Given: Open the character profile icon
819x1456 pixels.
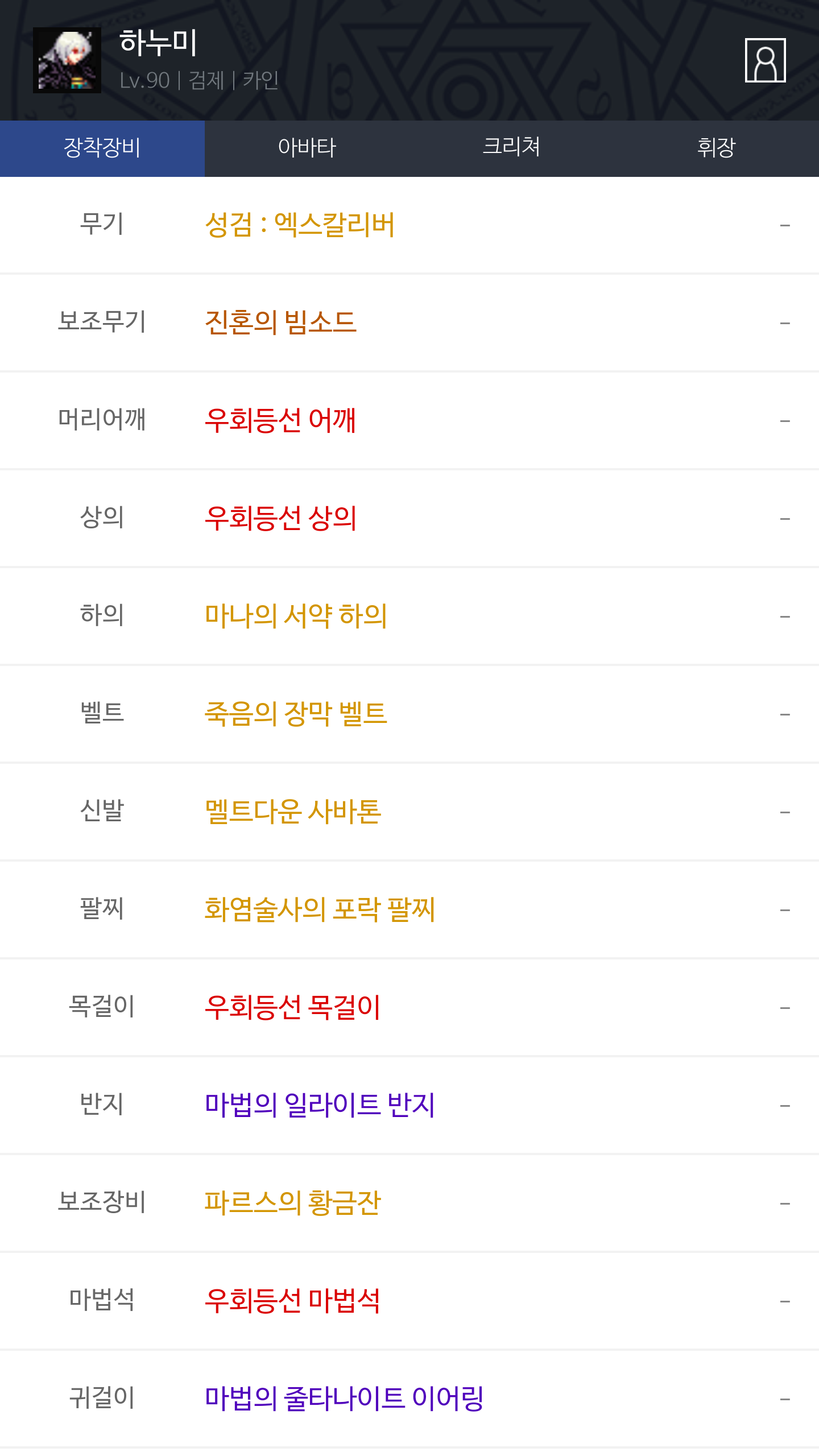Looking at the screenshot, I should coord(765,60).
